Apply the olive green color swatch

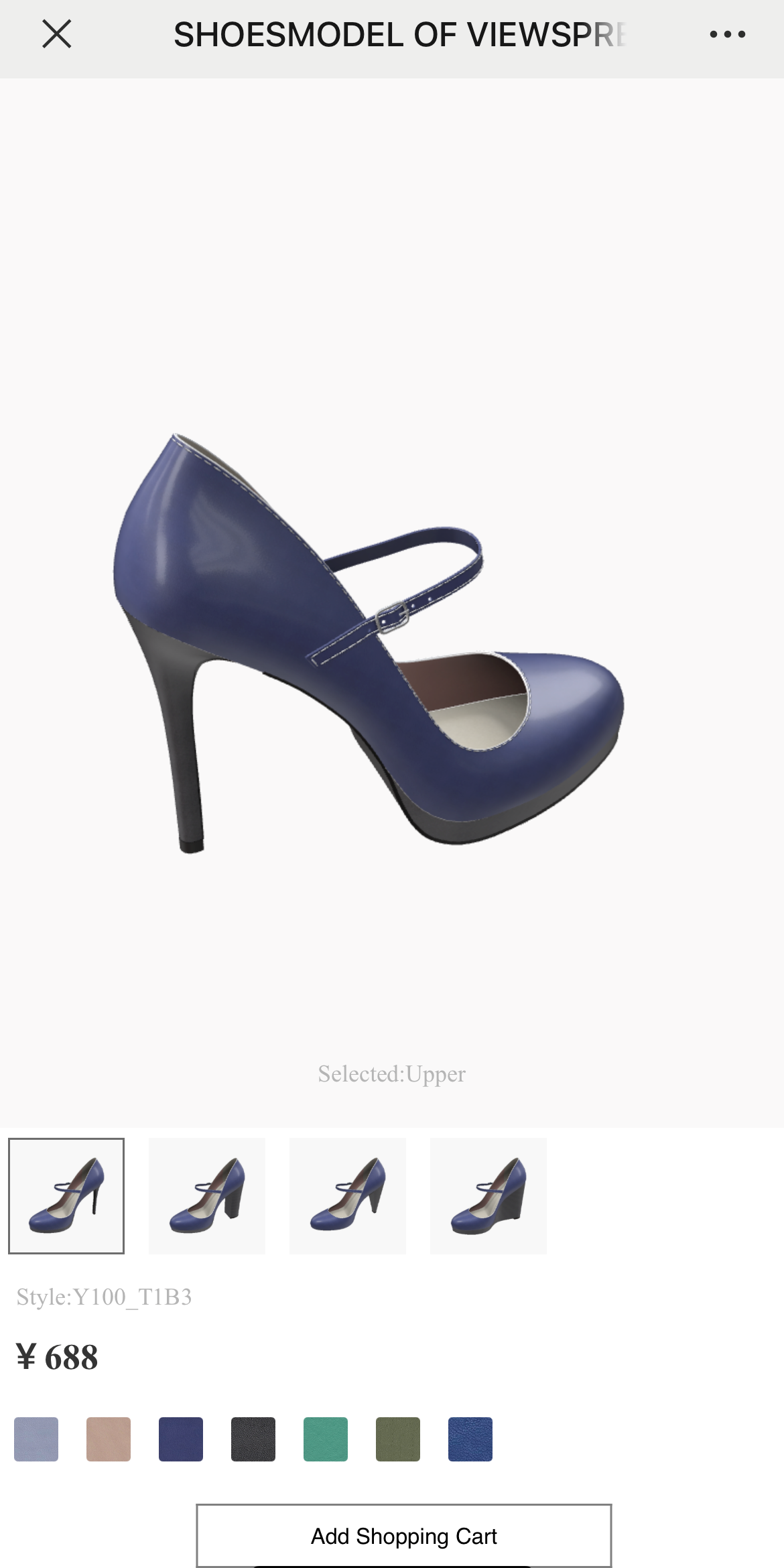(398, 1439)
